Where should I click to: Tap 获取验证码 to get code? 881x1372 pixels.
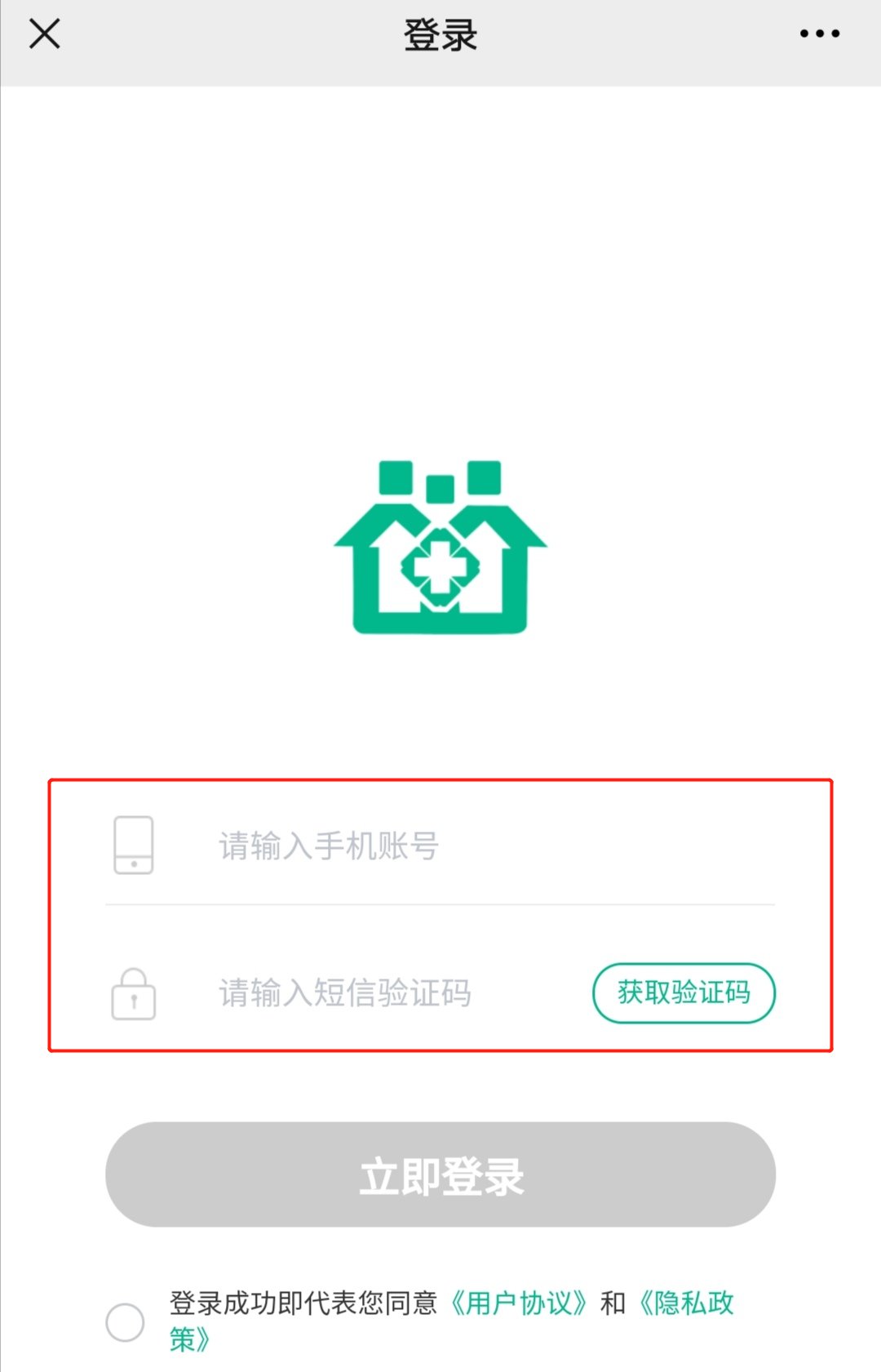coord(684,993)
